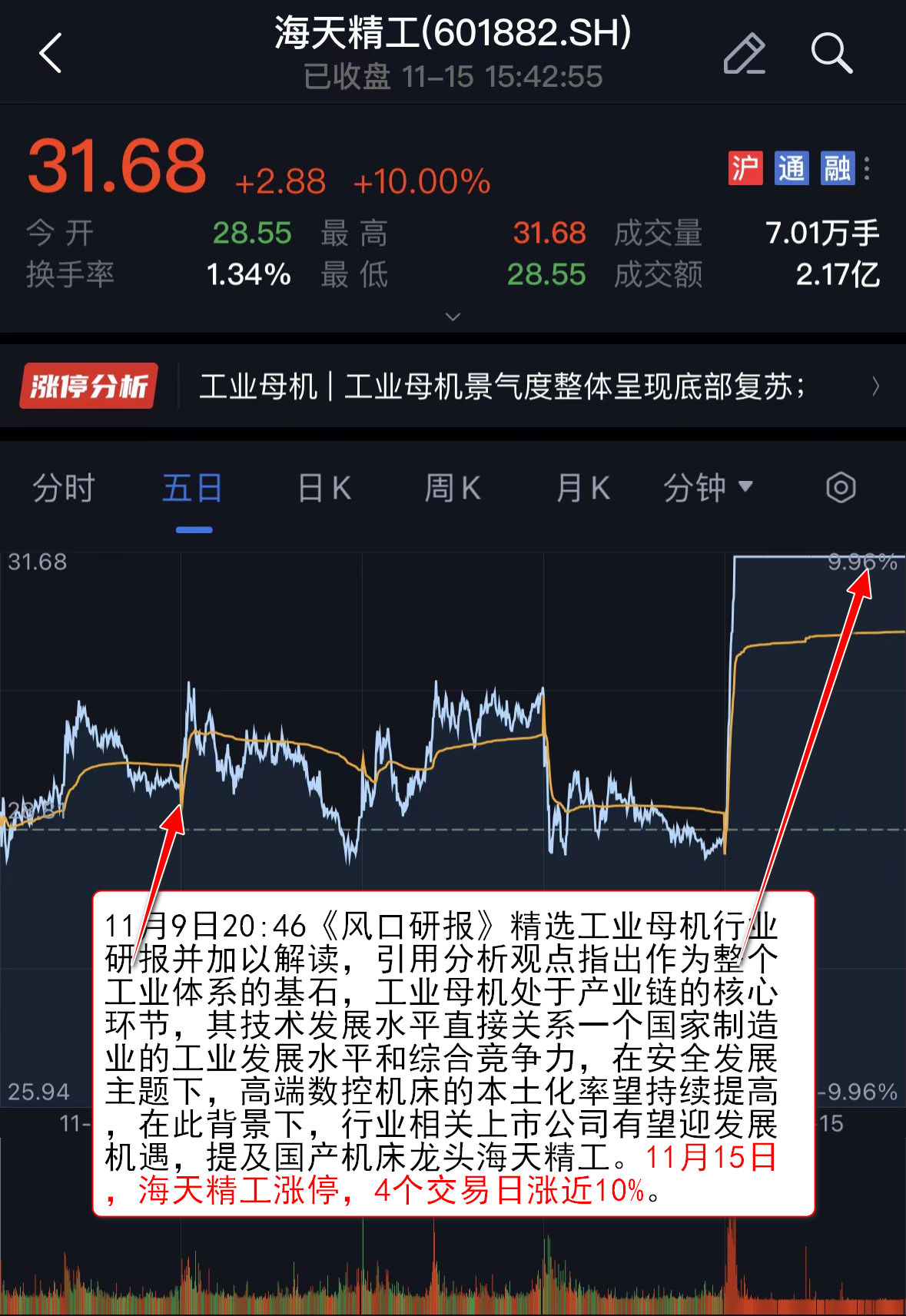The image size is (906, 1316).
Task: Go back from the 海天精工 stock page
Action: point(51,54)
